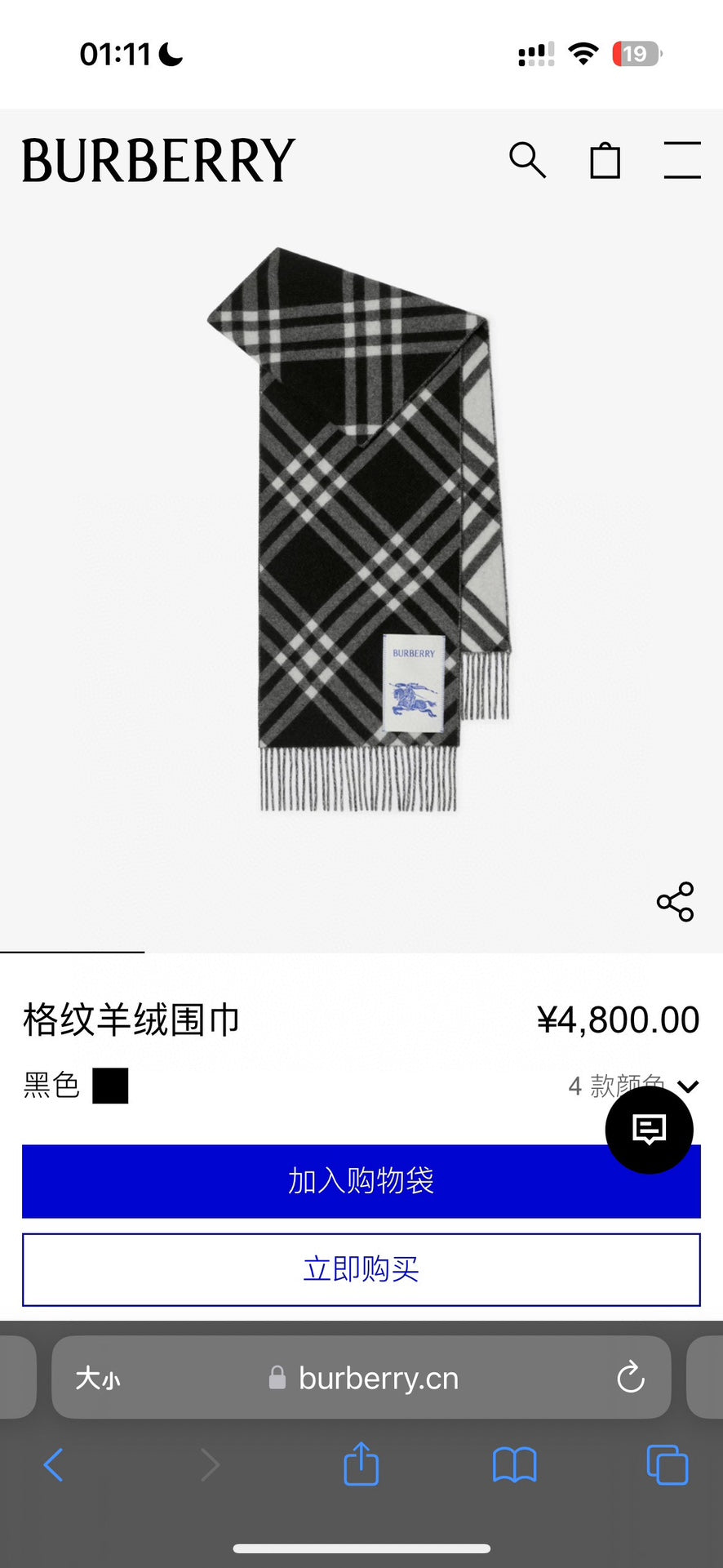723x1568 pixels.
Task: Open Safari bookmarks
Action: point(514,1465)
